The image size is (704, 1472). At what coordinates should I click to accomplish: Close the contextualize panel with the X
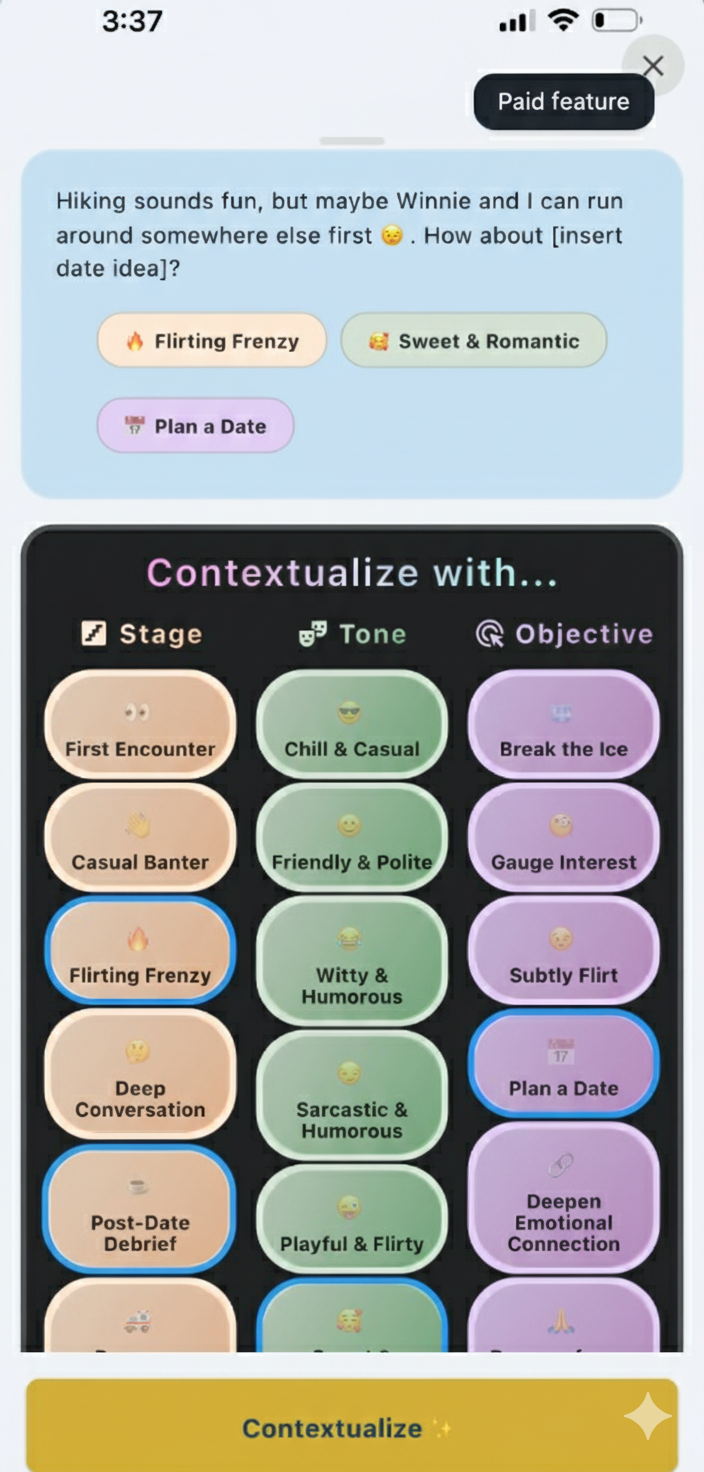point(653,66)
